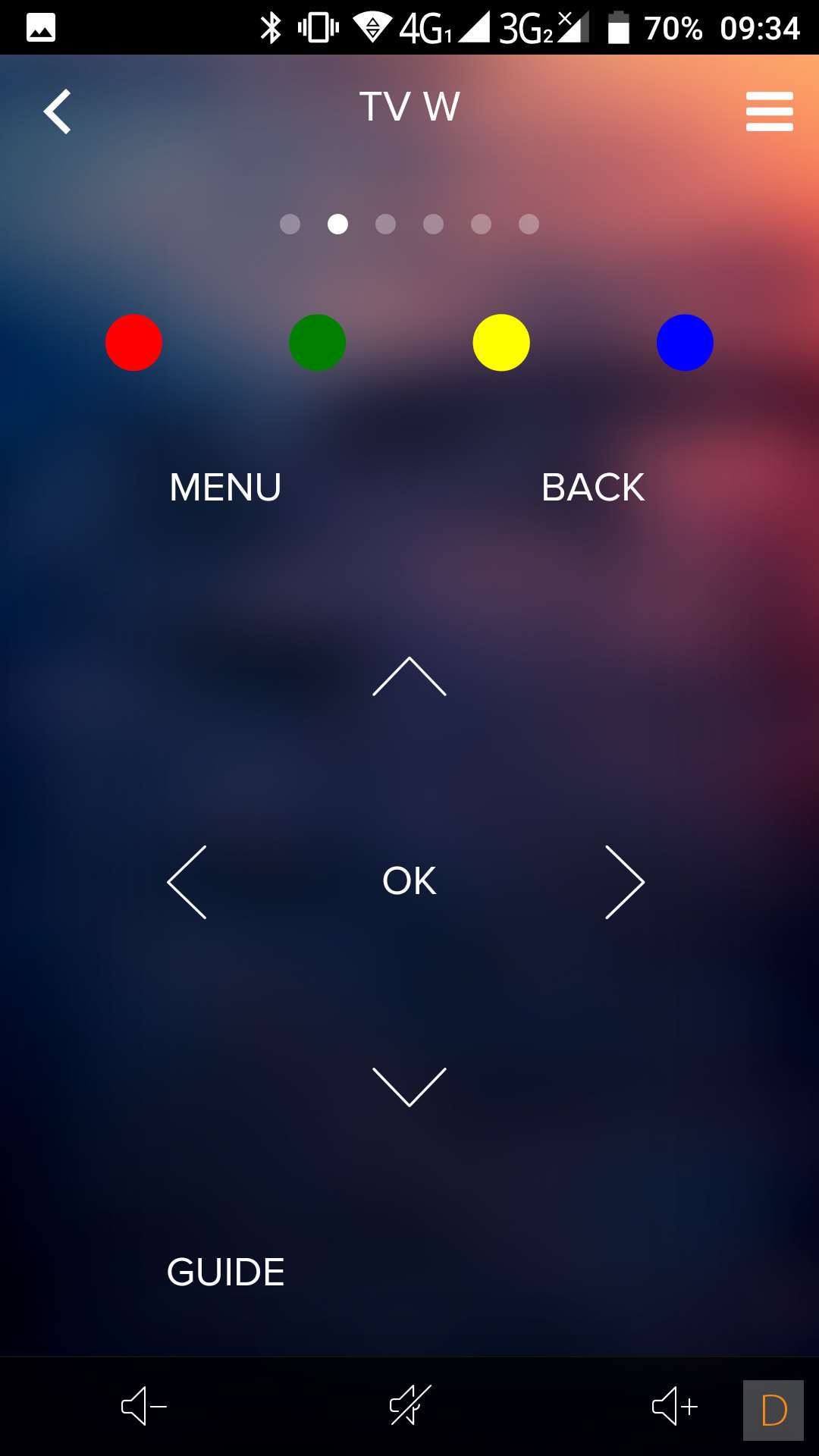Open the TV MENU
The height and width of the screenshot is (1456, 819).
point(225,487)
